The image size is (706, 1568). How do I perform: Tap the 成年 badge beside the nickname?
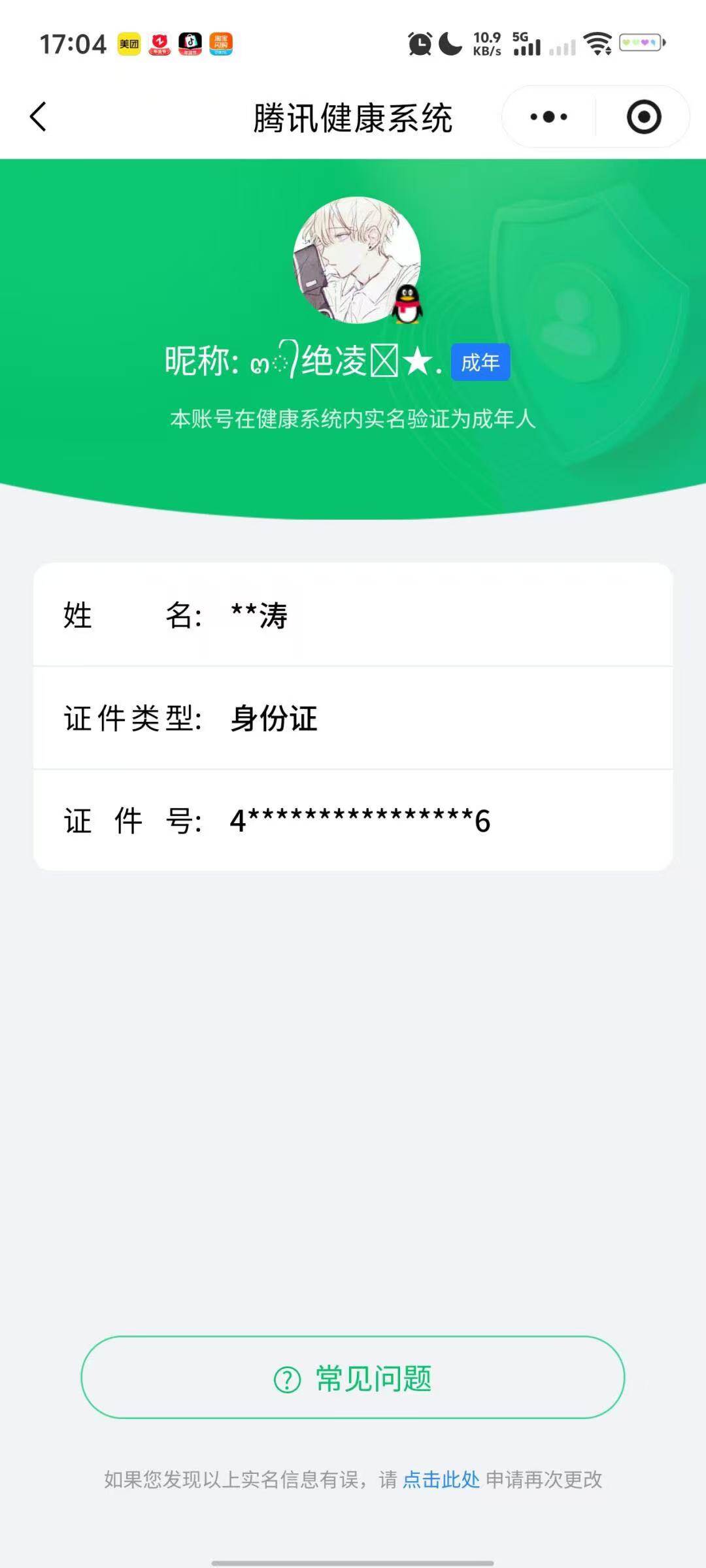(480, 364)
